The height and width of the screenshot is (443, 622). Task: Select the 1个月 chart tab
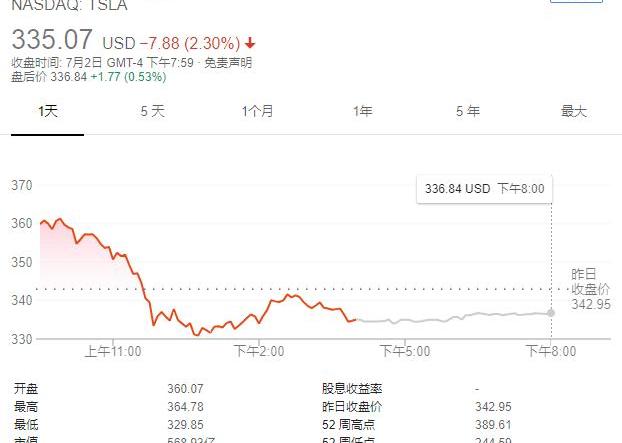[x=257, y=111]
